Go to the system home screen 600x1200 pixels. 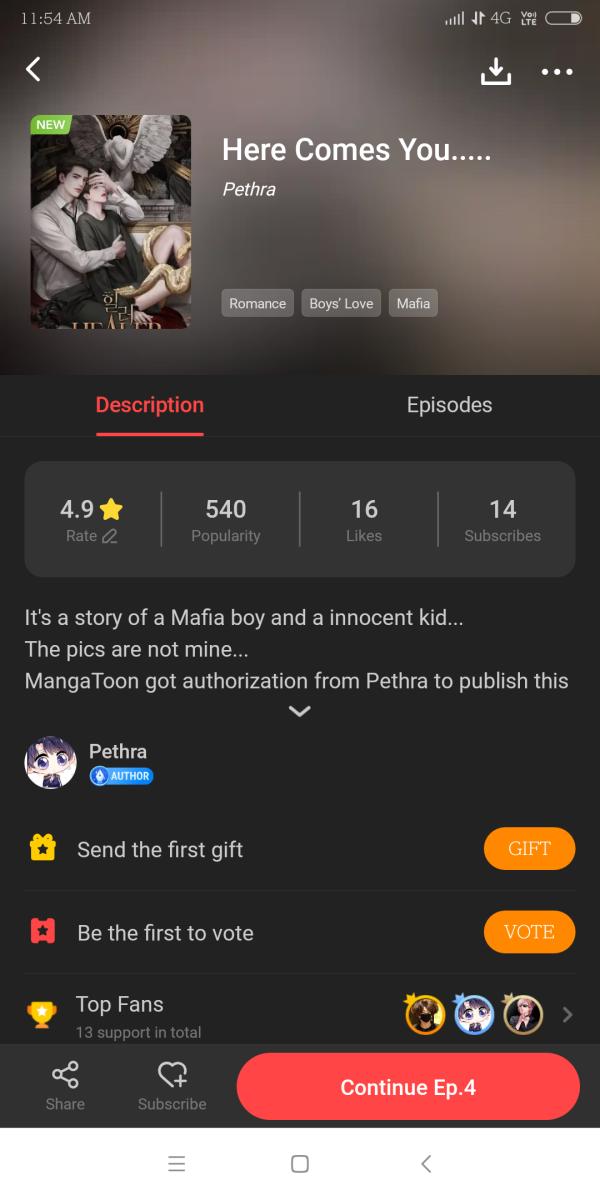click(x=299, y=1164)
